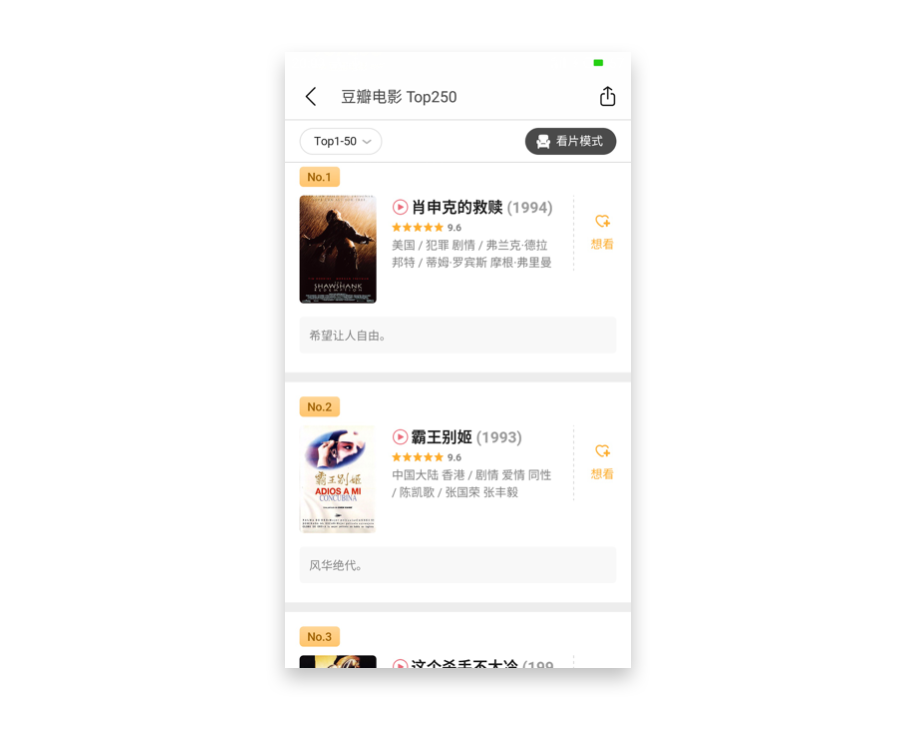Screen dimensions: 911x732
Task: Enable 看片模式 viewing mode
Action: pos(570,142)
